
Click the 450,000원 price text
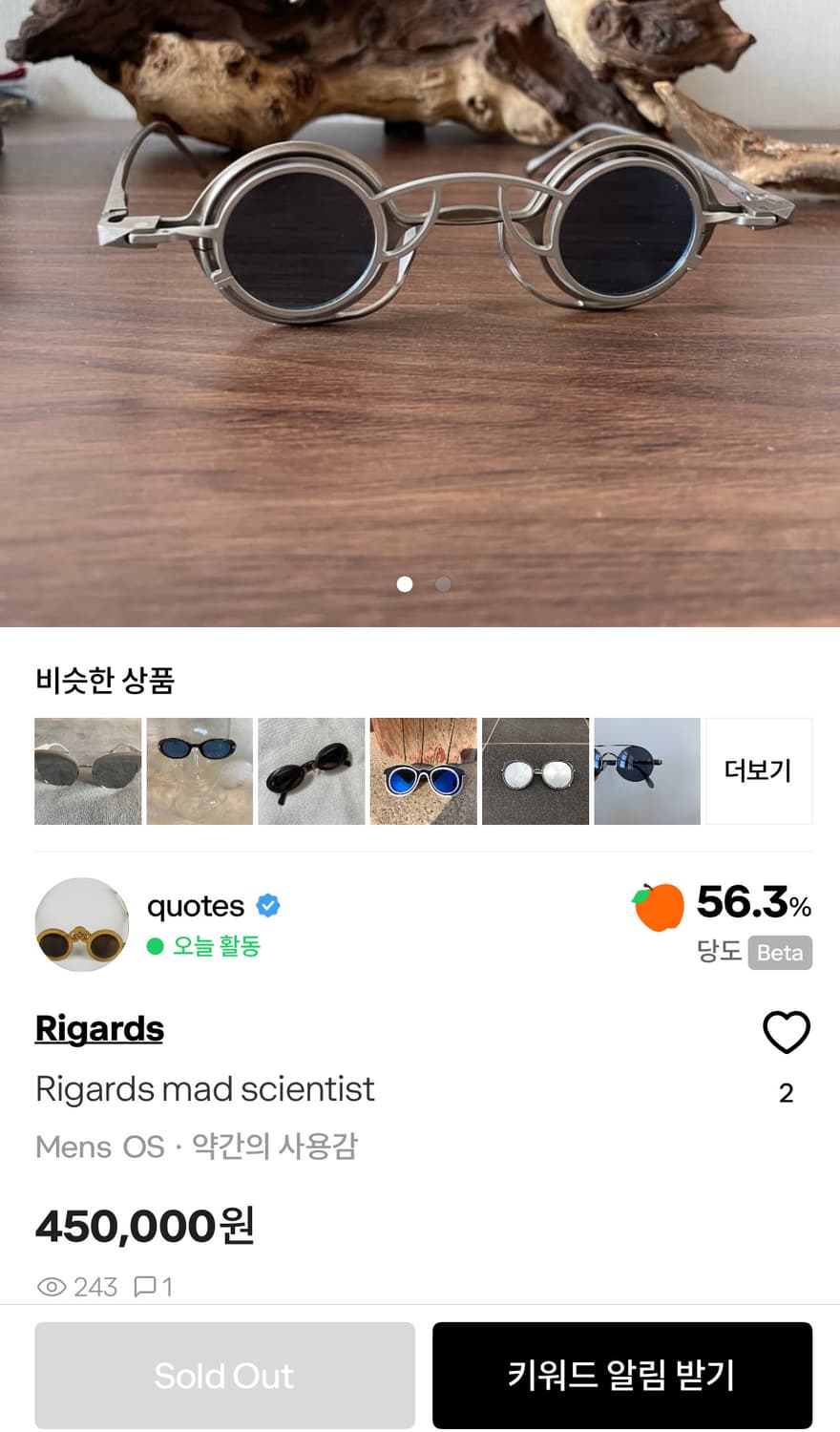[x=144, y=1226]
